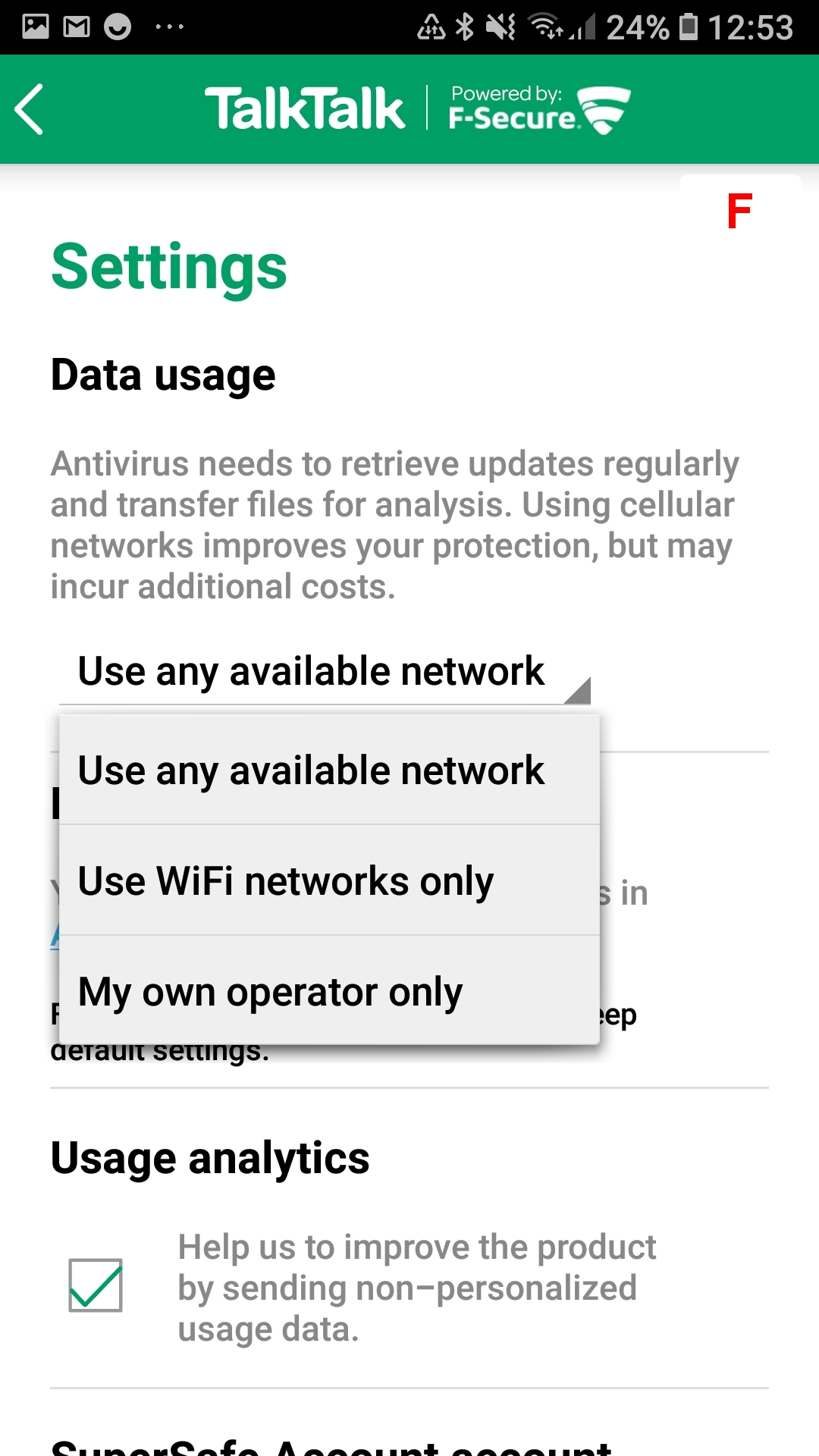Viewport: 819px width, 1456px height.
Task: Choose Use WiFi networks only
Action: pyautogui.click(x=329, y=880)
